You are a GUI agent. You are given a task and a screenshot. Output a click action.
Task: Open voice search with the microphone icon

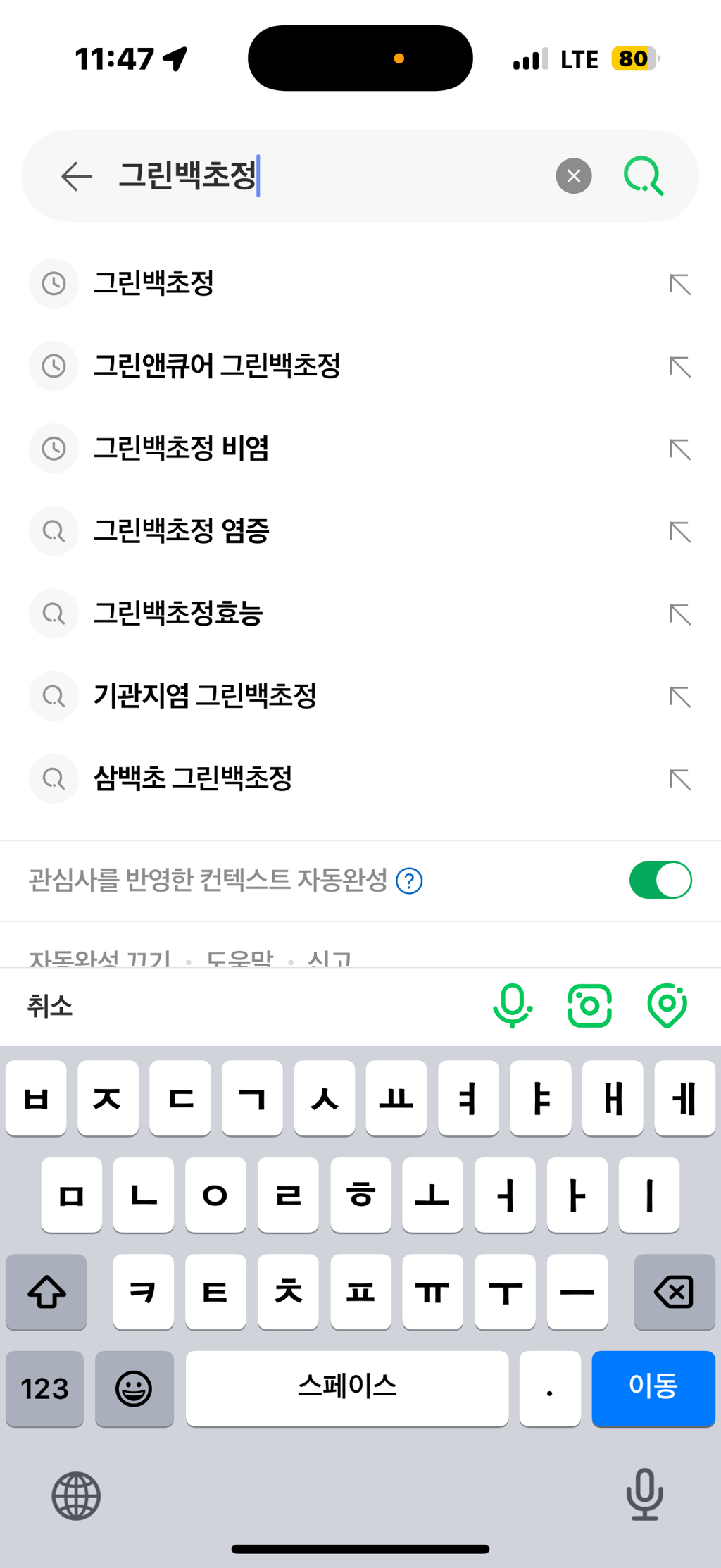513,1006
